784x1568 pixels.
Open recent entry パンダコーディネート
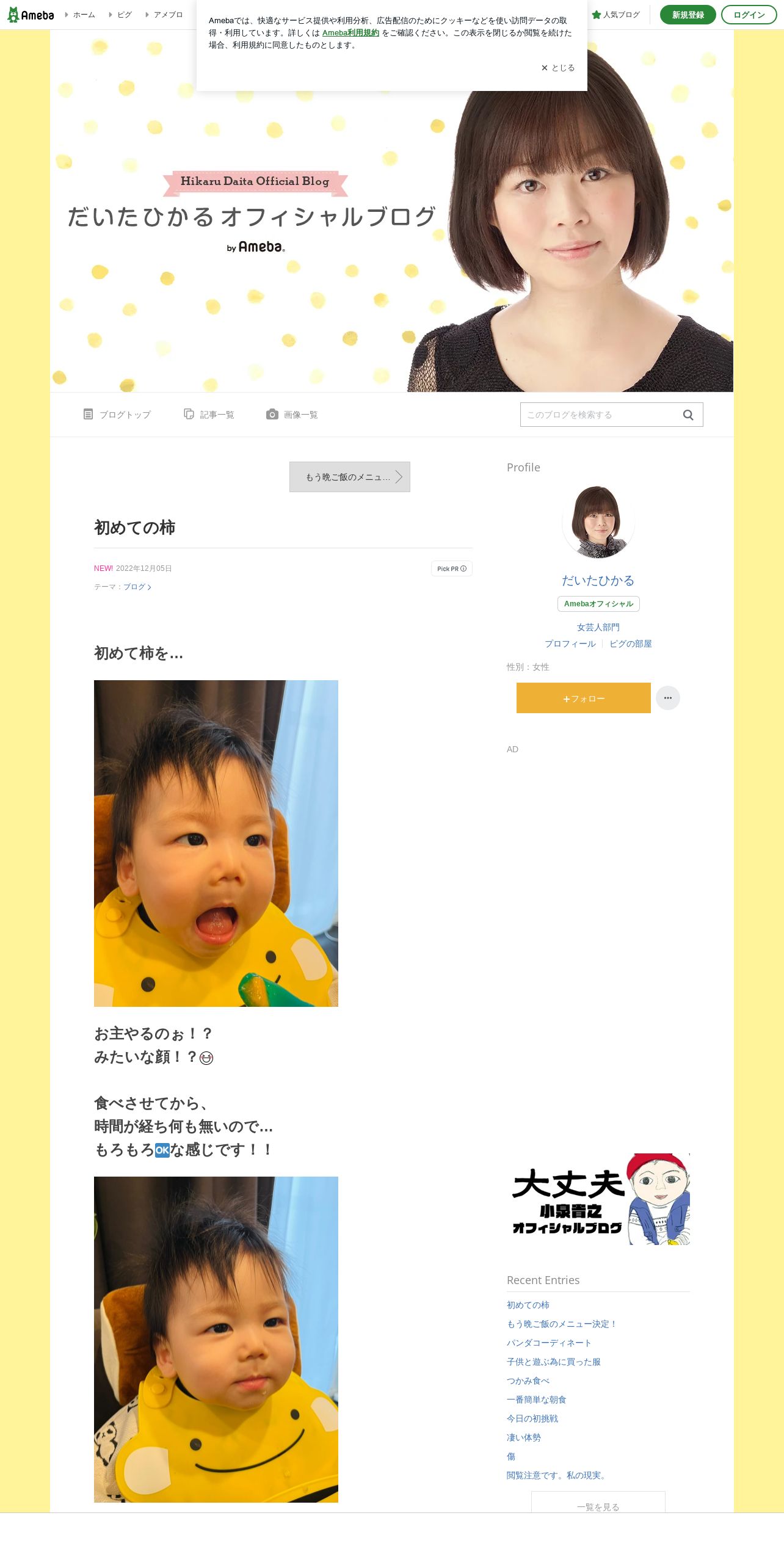pos(548,1343)
